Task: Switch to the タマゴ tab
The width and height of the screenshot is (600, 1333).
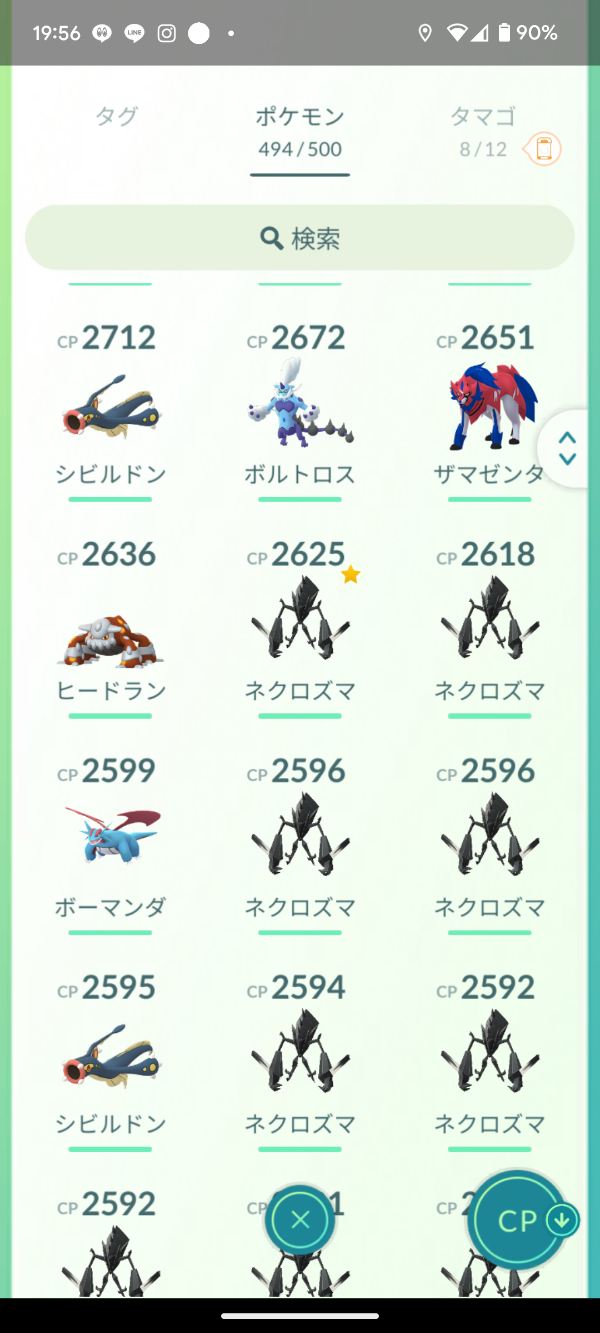Action: click(x=483, y=130)
